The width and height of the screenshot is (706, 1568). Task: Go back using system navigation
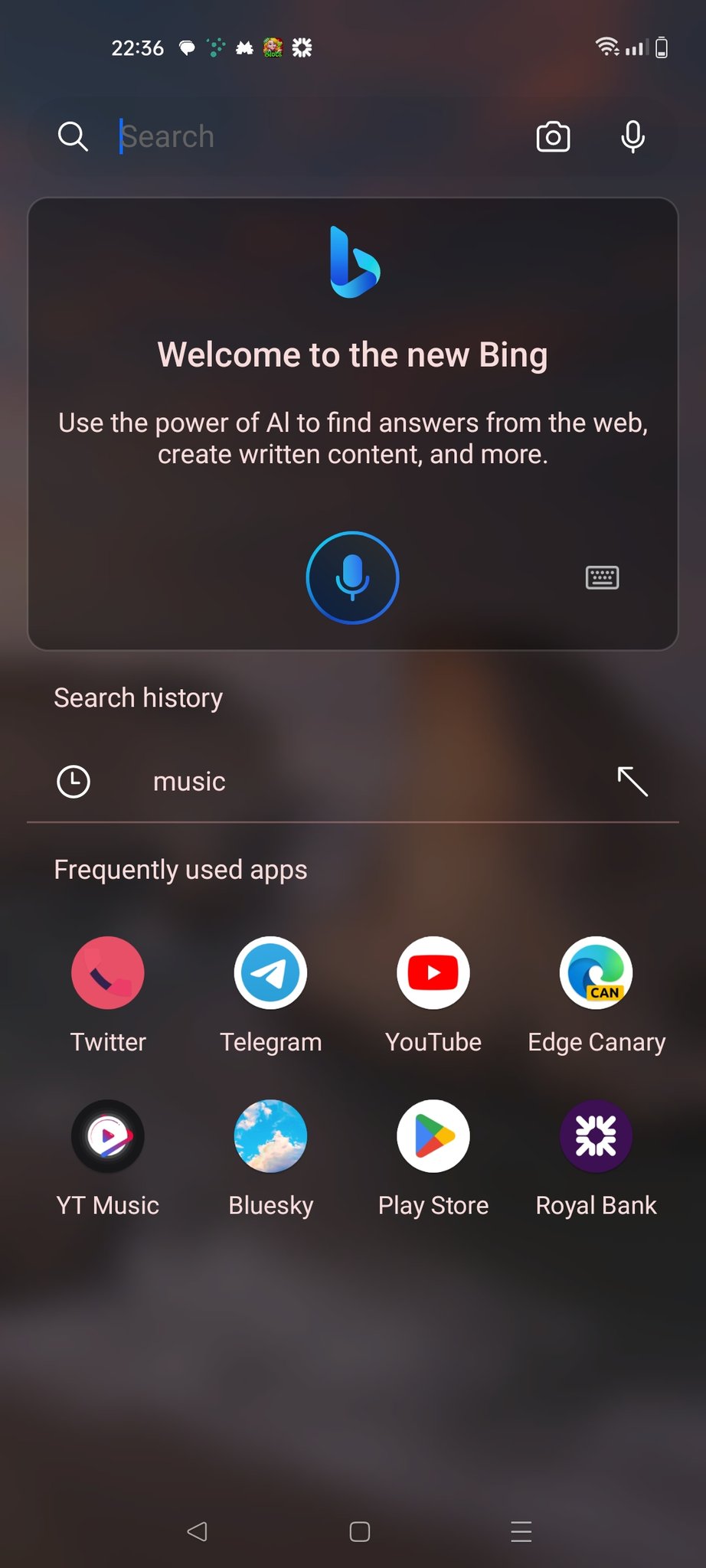click(x=198, y=1531)
